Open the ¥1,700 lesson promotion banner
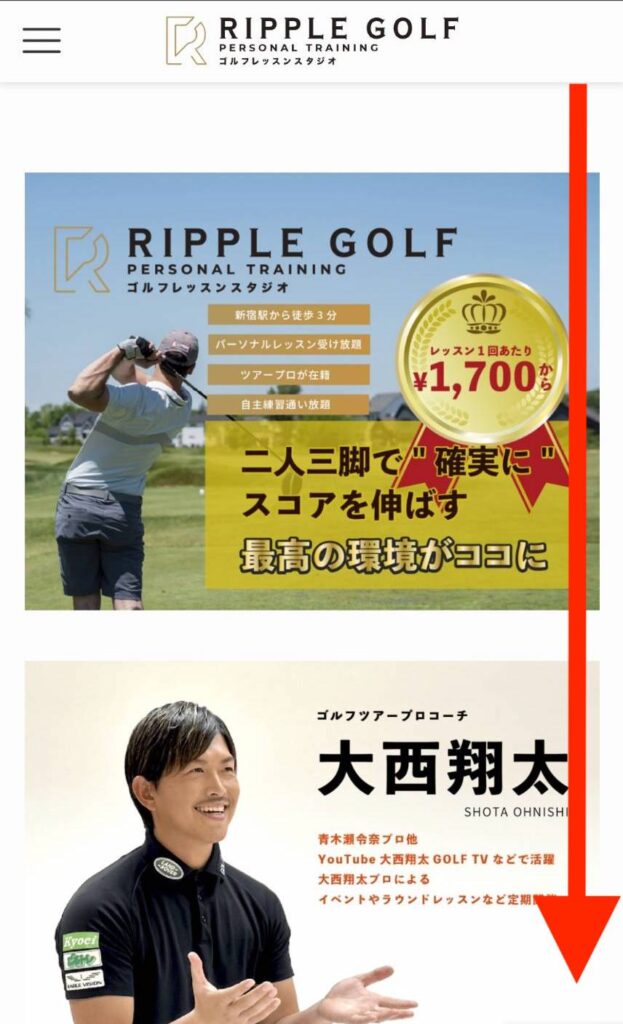 click(311, 391)
